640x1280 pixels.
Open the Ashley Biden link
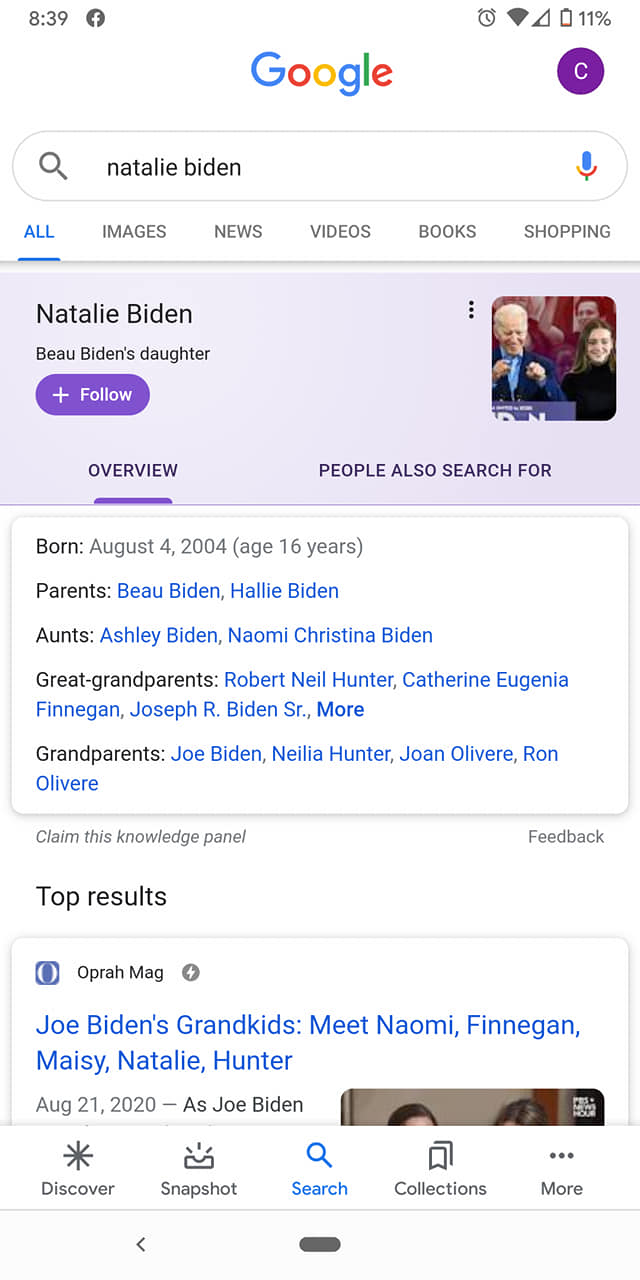[x=158, y=635]
